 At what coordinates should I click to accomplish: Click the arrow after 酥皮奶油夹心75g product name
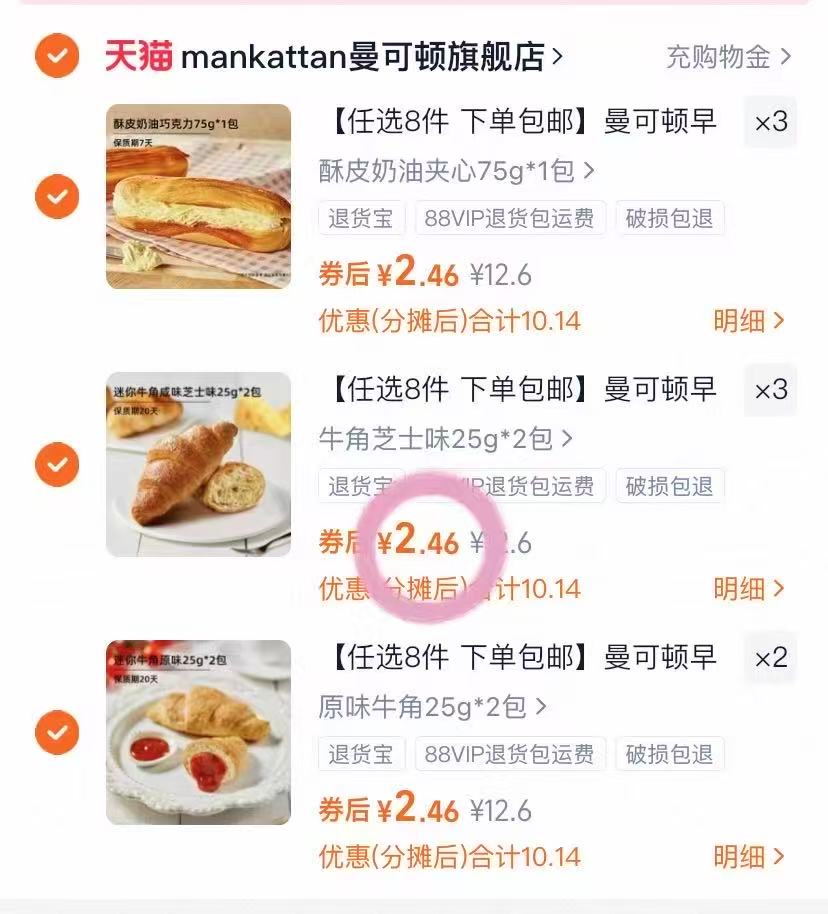[x=590, y=172]
